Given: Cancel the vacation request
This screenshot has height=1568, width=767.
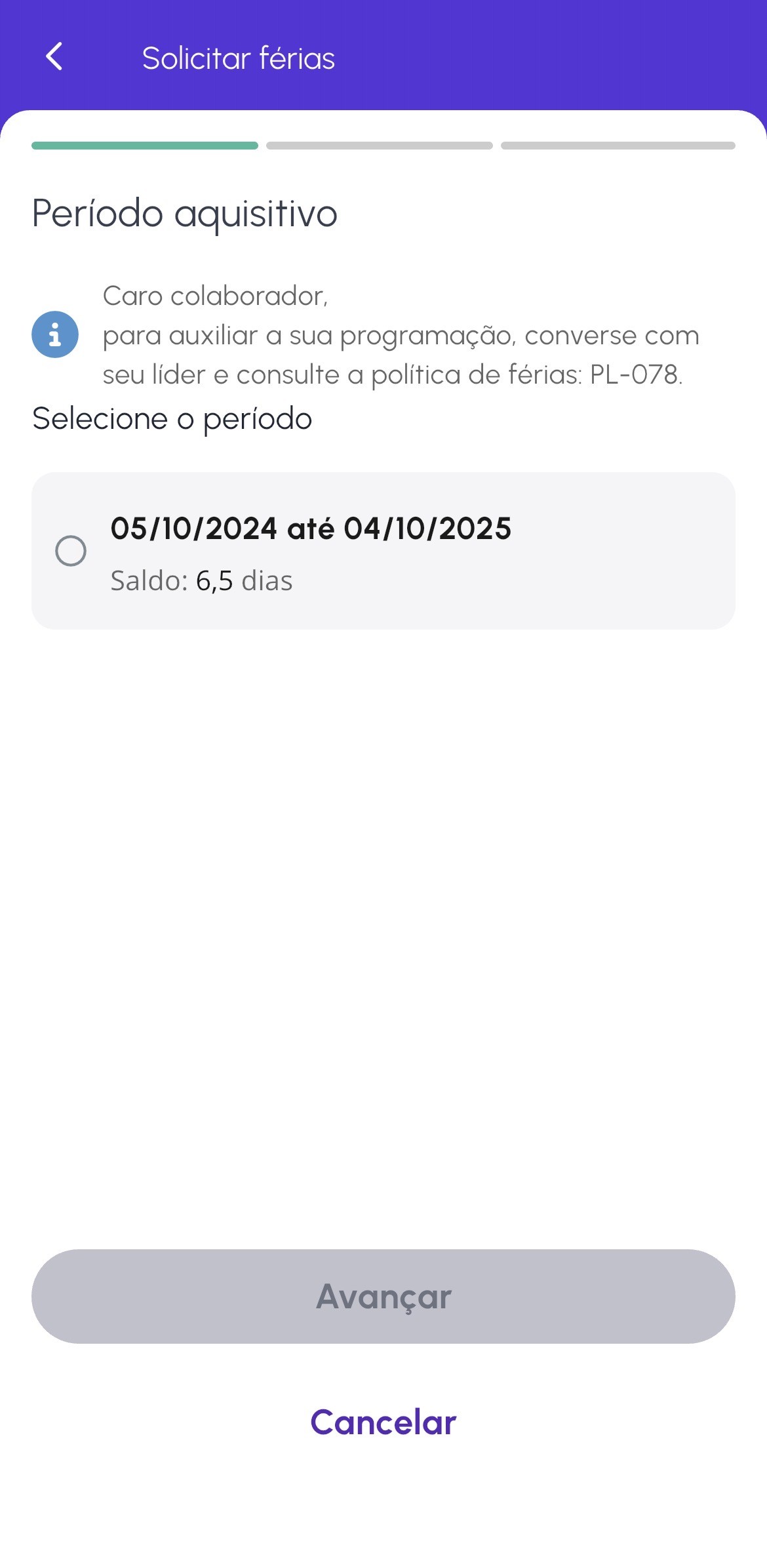Looking at the screenshot, I should tap(383, 1422).
